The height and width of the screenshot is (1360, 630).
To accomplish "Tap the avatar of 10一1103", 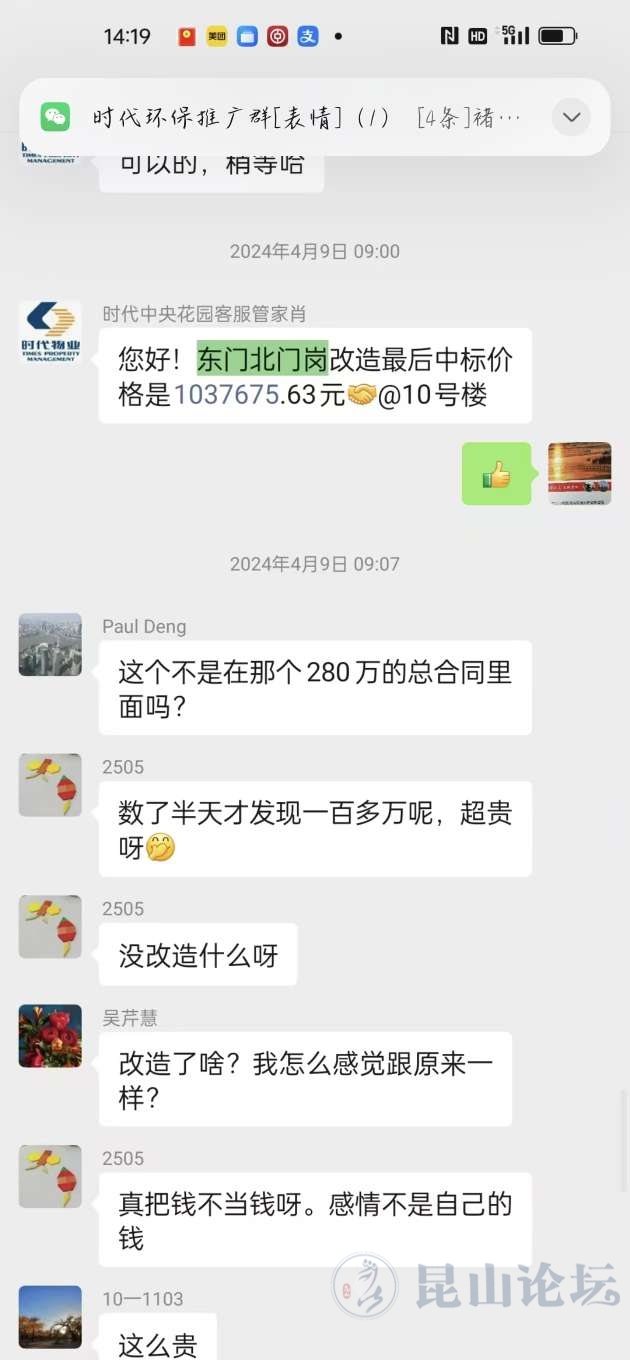I will pyautogui.click(x=50, y=1316).
